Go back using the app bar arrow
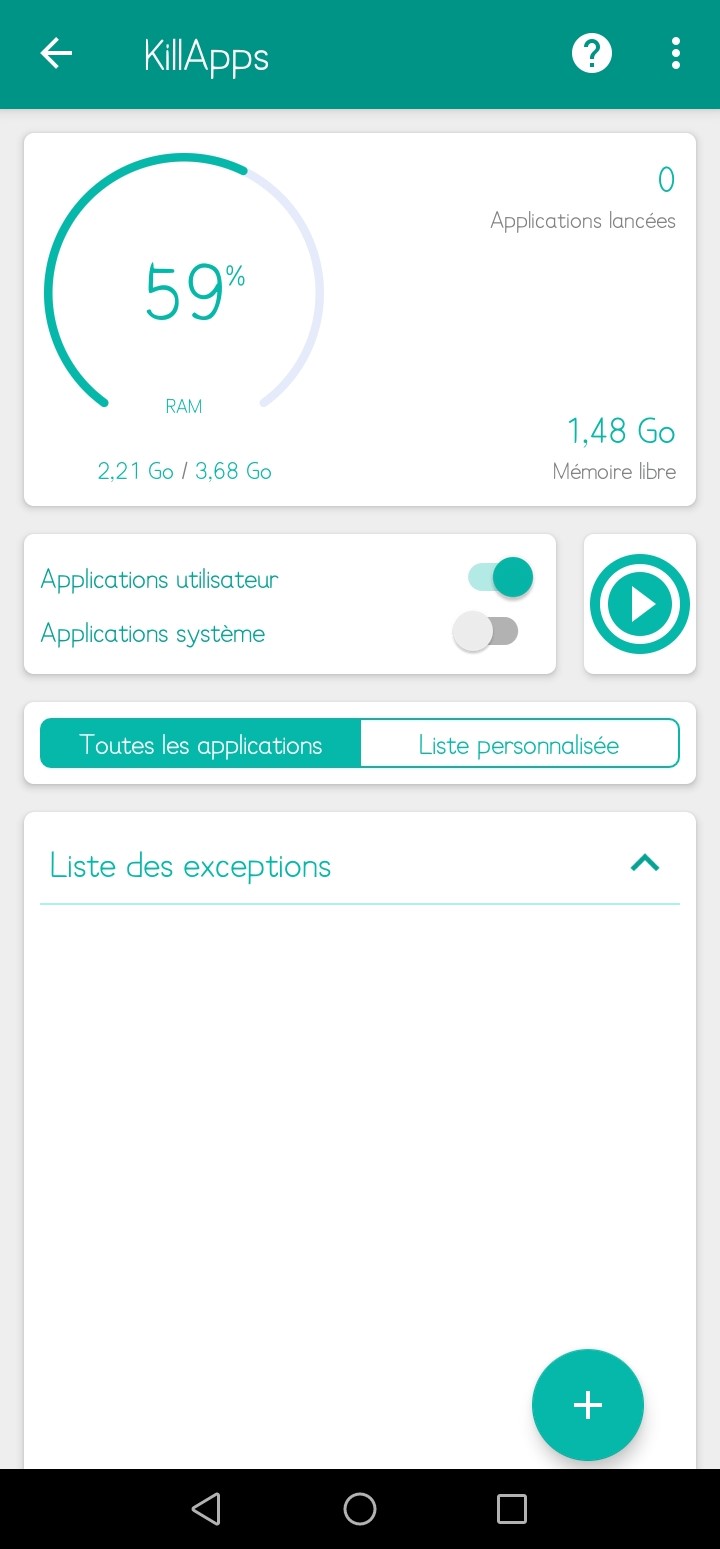The width and height of the screenshot is (720, 1549). [56, 54]
